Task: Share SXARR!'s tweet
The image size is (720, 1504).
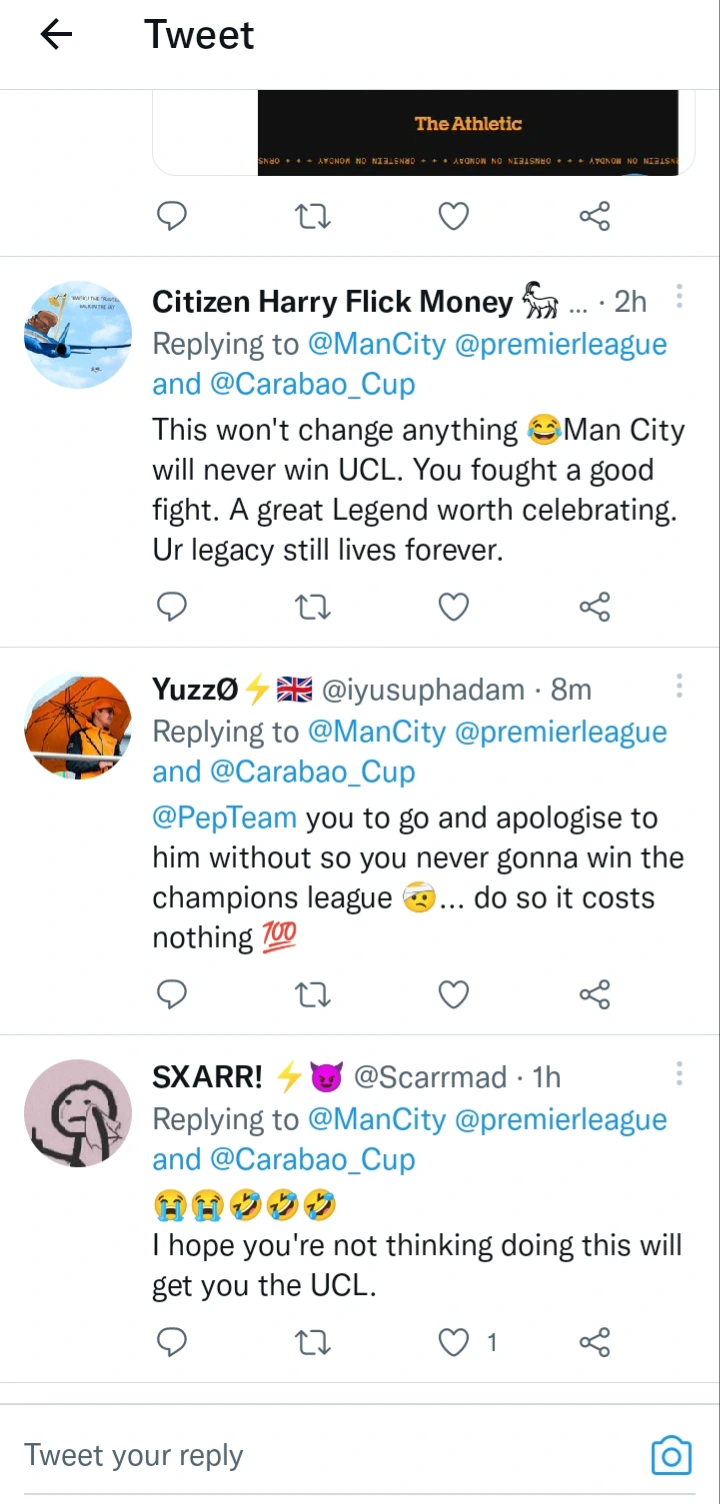Action: click(x=594, y=1343)
